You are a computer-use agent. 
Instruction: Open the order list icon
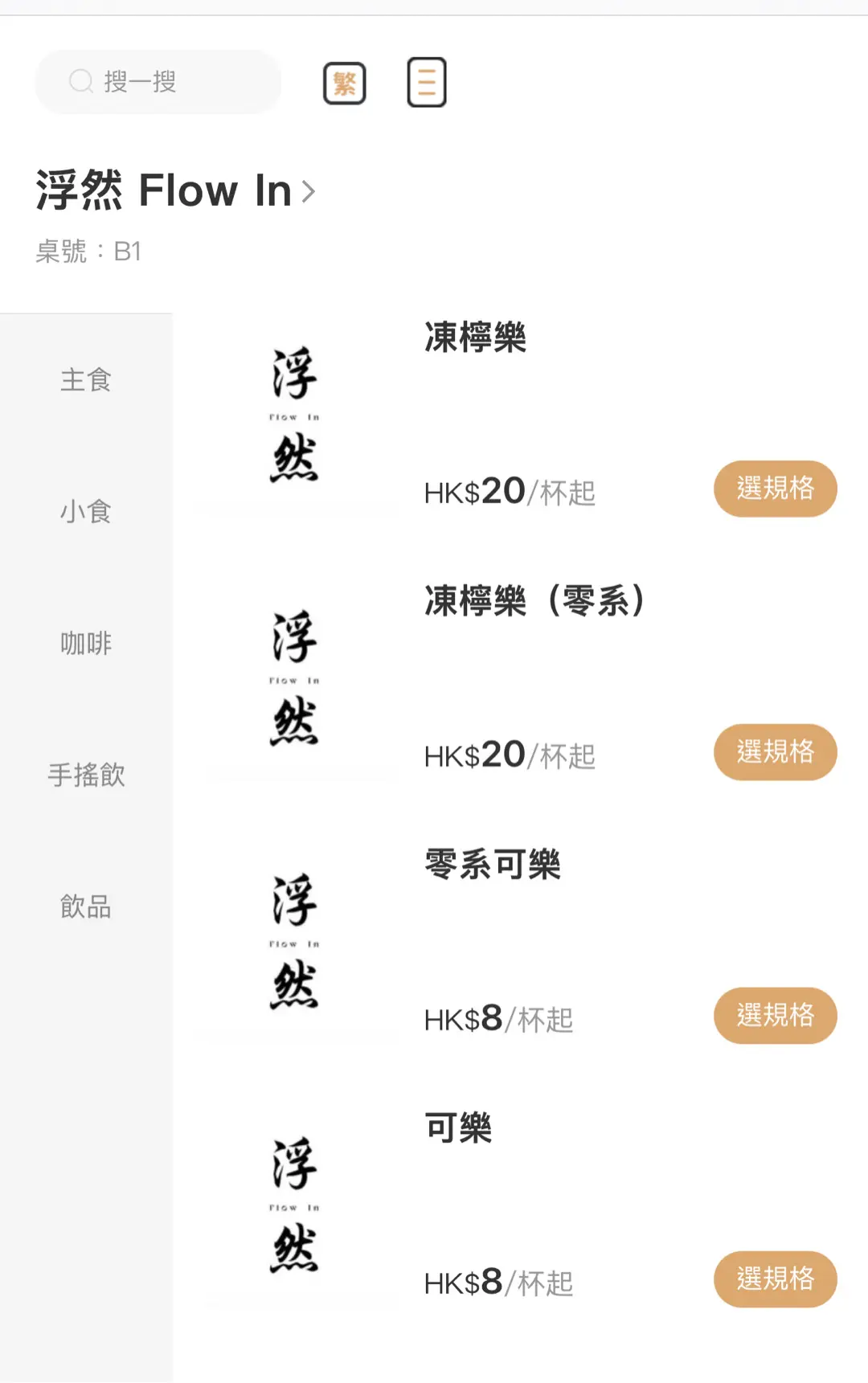point(427,82)
